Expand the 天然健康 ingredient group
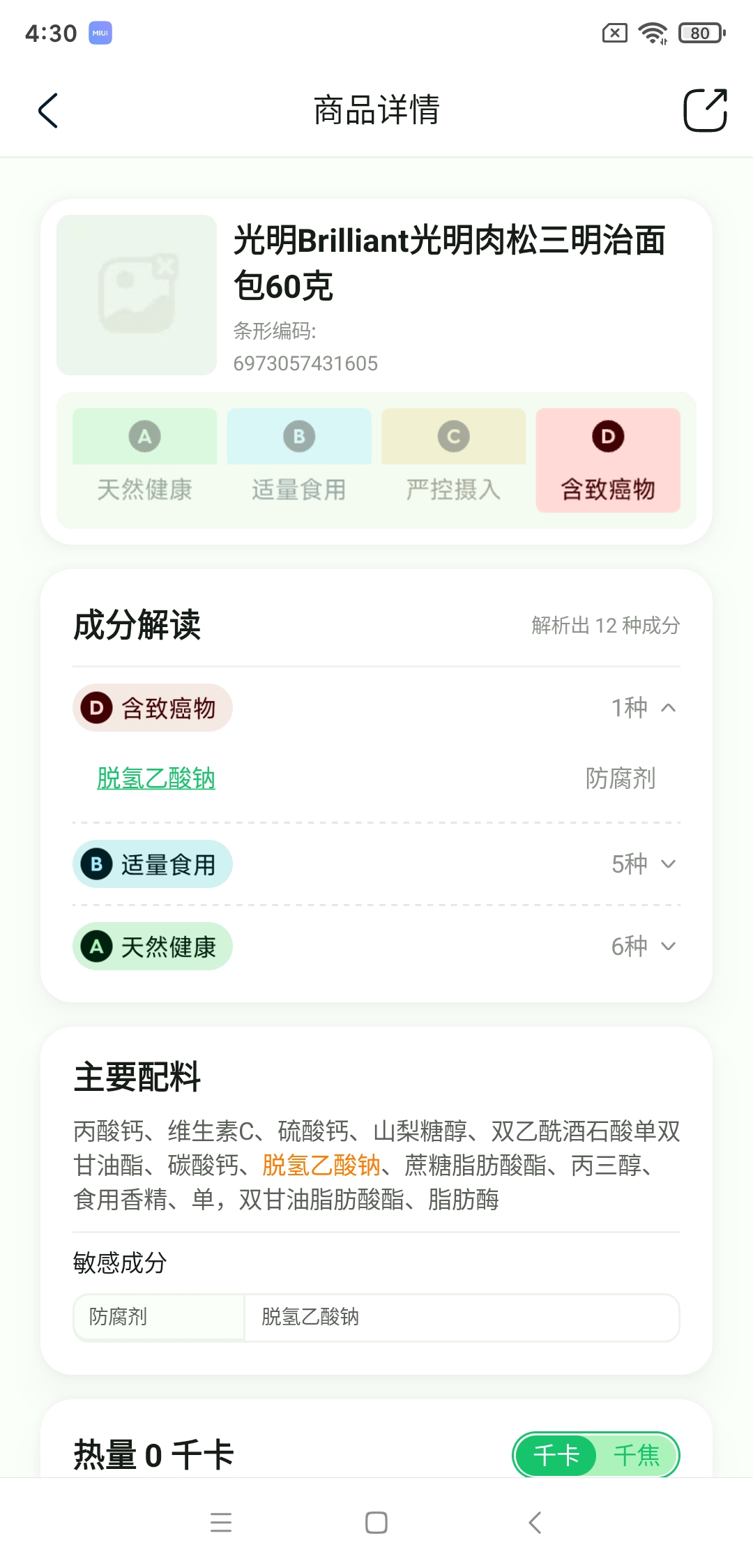The width and height of the screenshot is (753, 1568). 667,947
